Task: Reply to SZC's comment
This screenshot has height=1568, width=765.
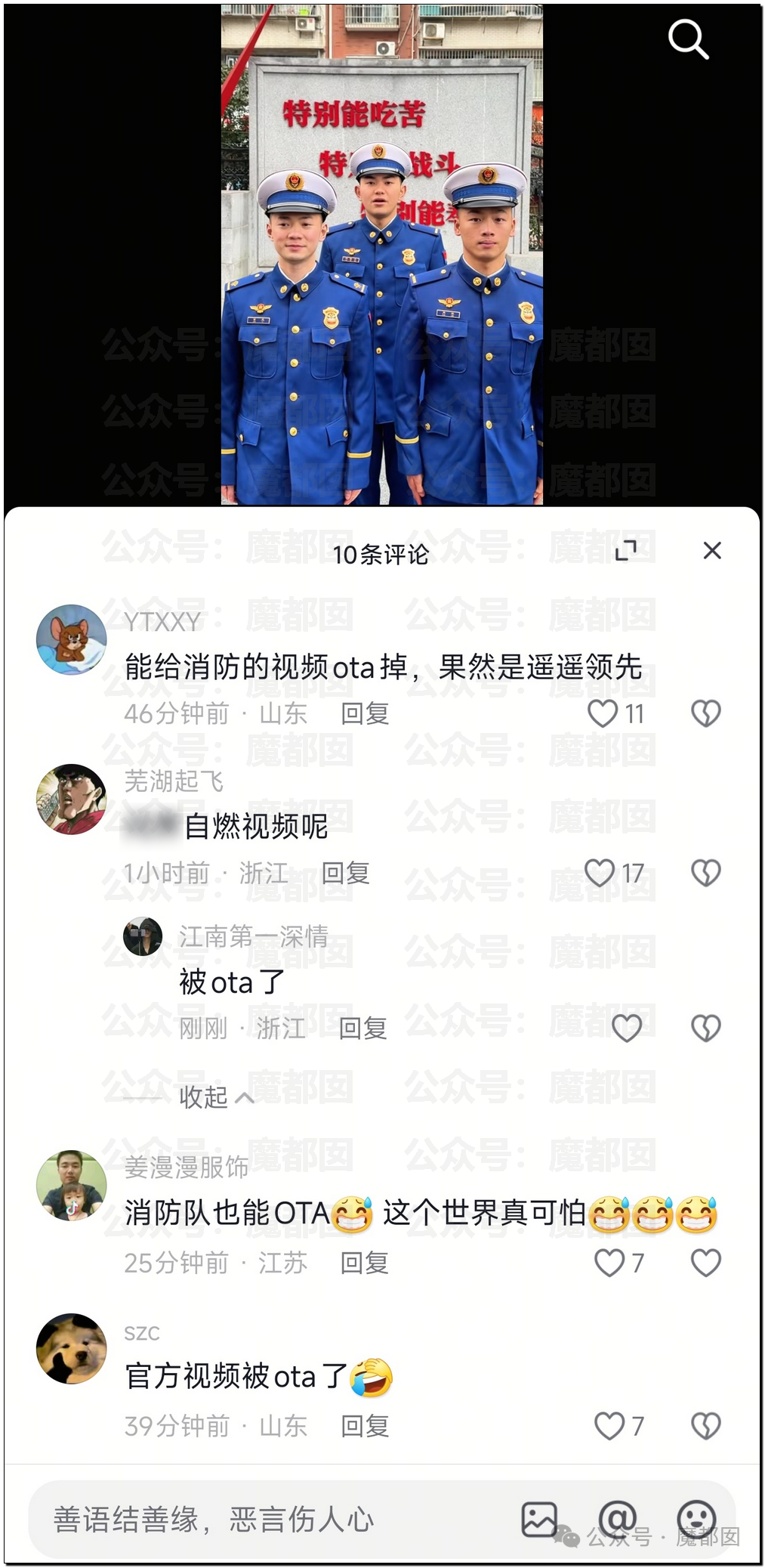Action: [365, 1427]
